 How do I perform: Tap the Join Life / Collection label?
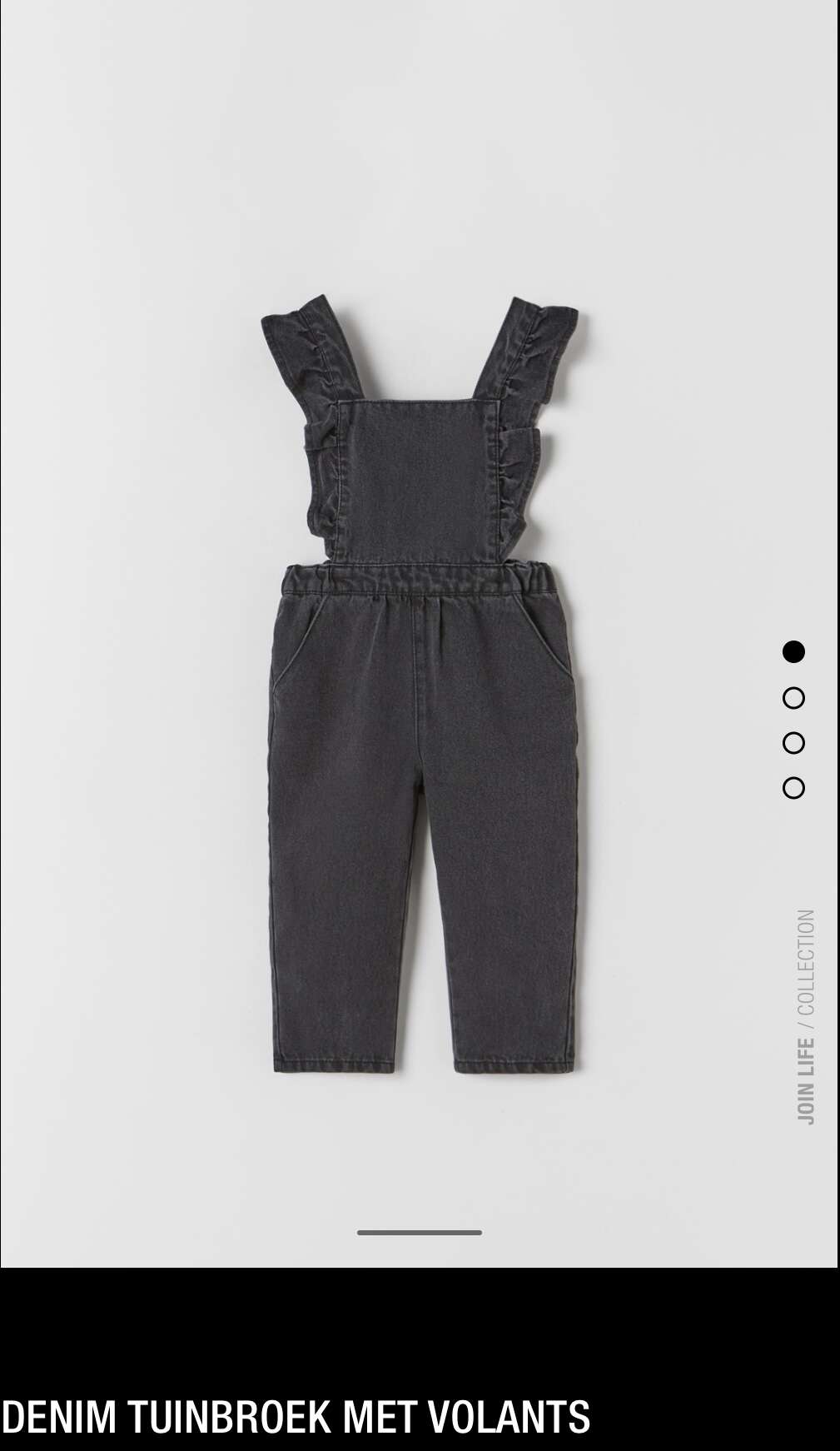point(806,1017)
